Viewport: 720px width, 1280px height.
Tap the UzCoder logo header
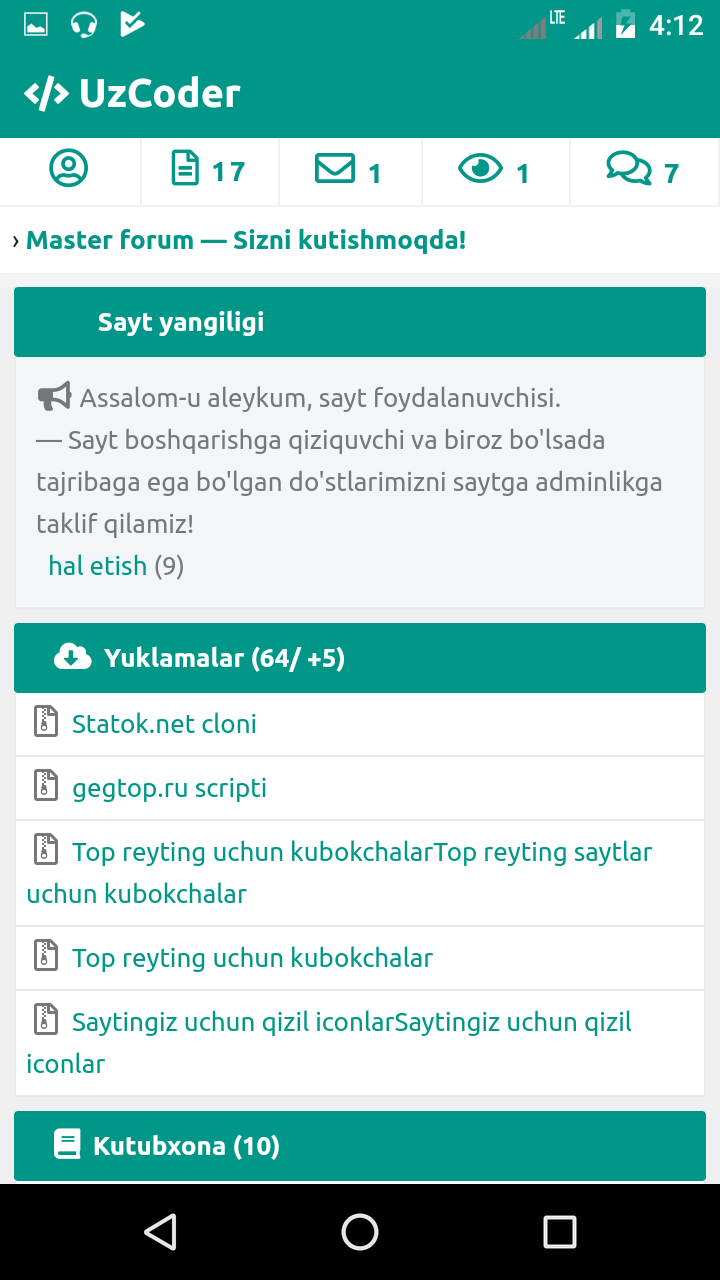point(133,94)
